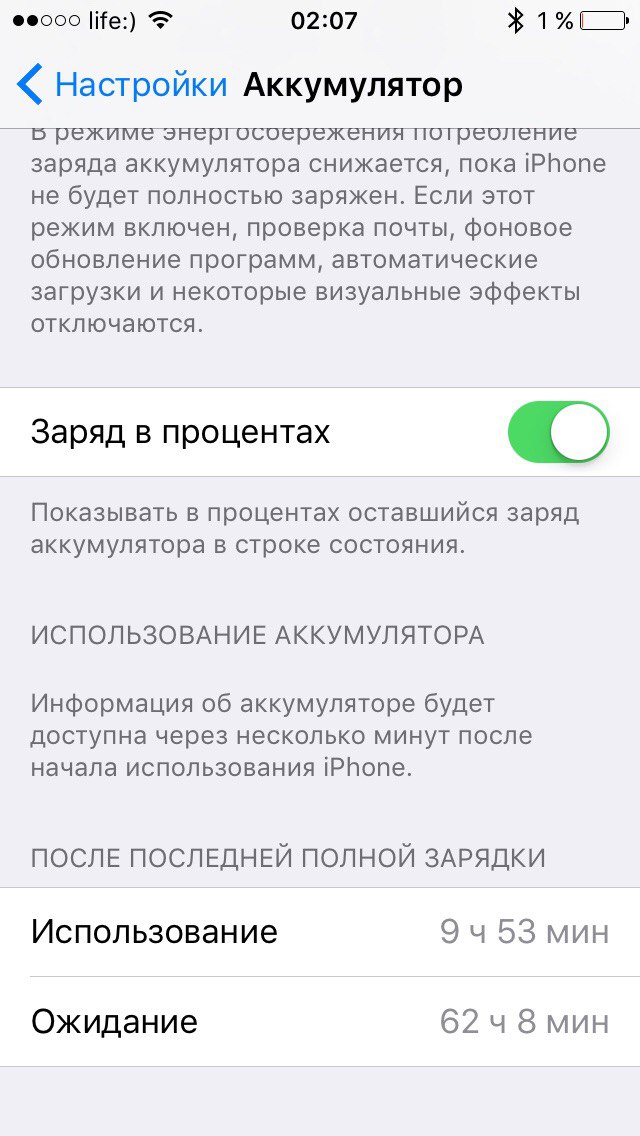Disable the Заряд в процентах switch
The width and height of the screenshot is (640, 1136).
558,432
